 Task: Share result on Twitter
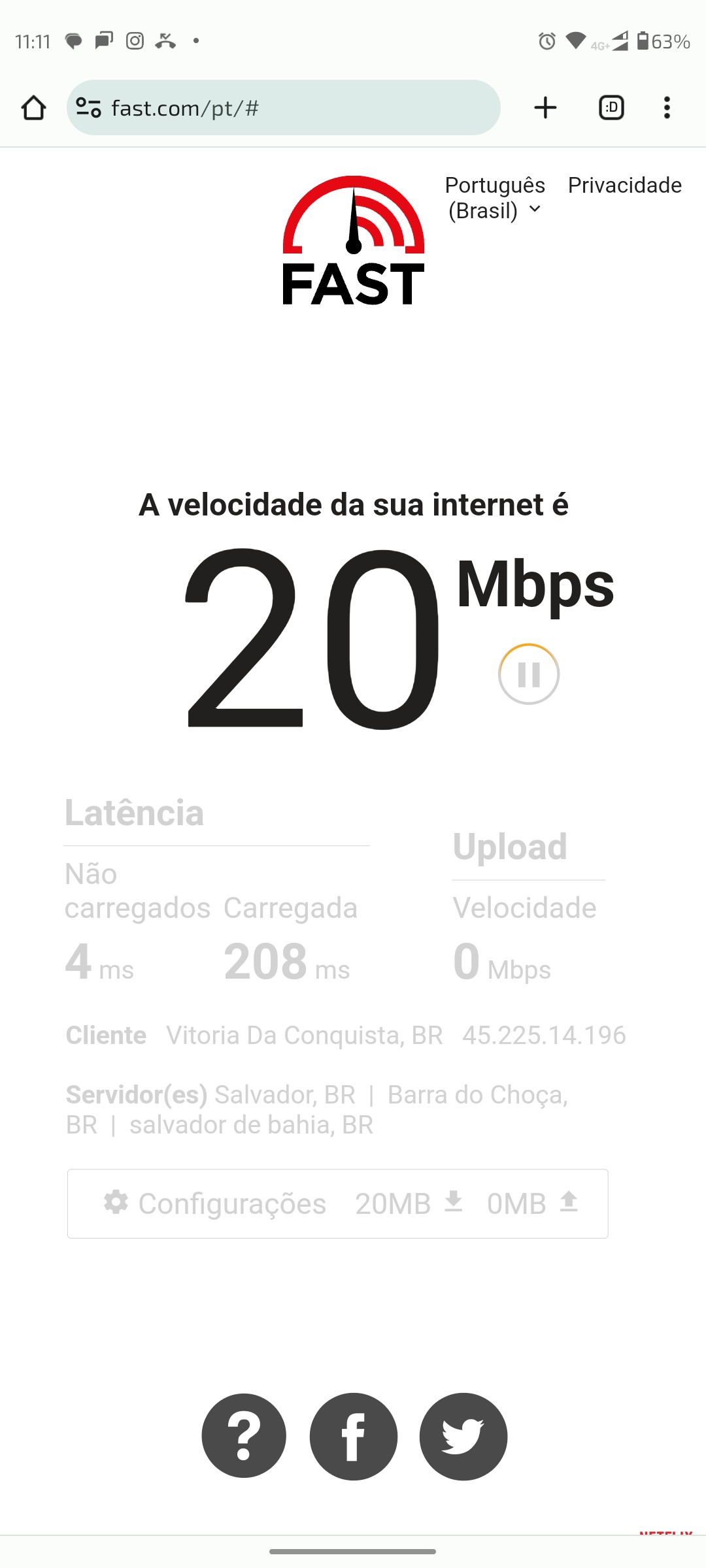pos(463,1435)
